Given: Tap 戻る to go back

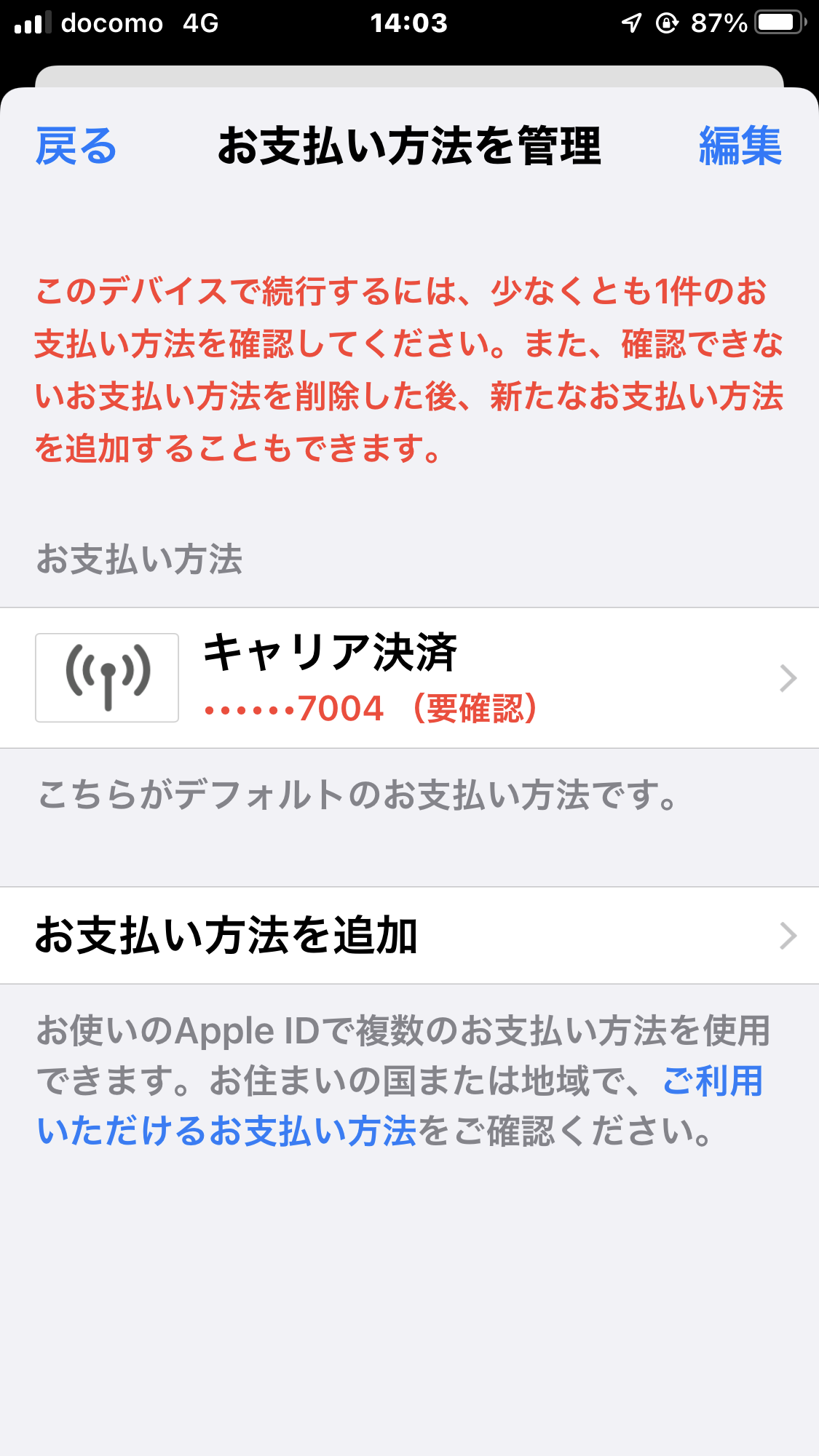Looking at the screenshot, I should pos(76,146).
